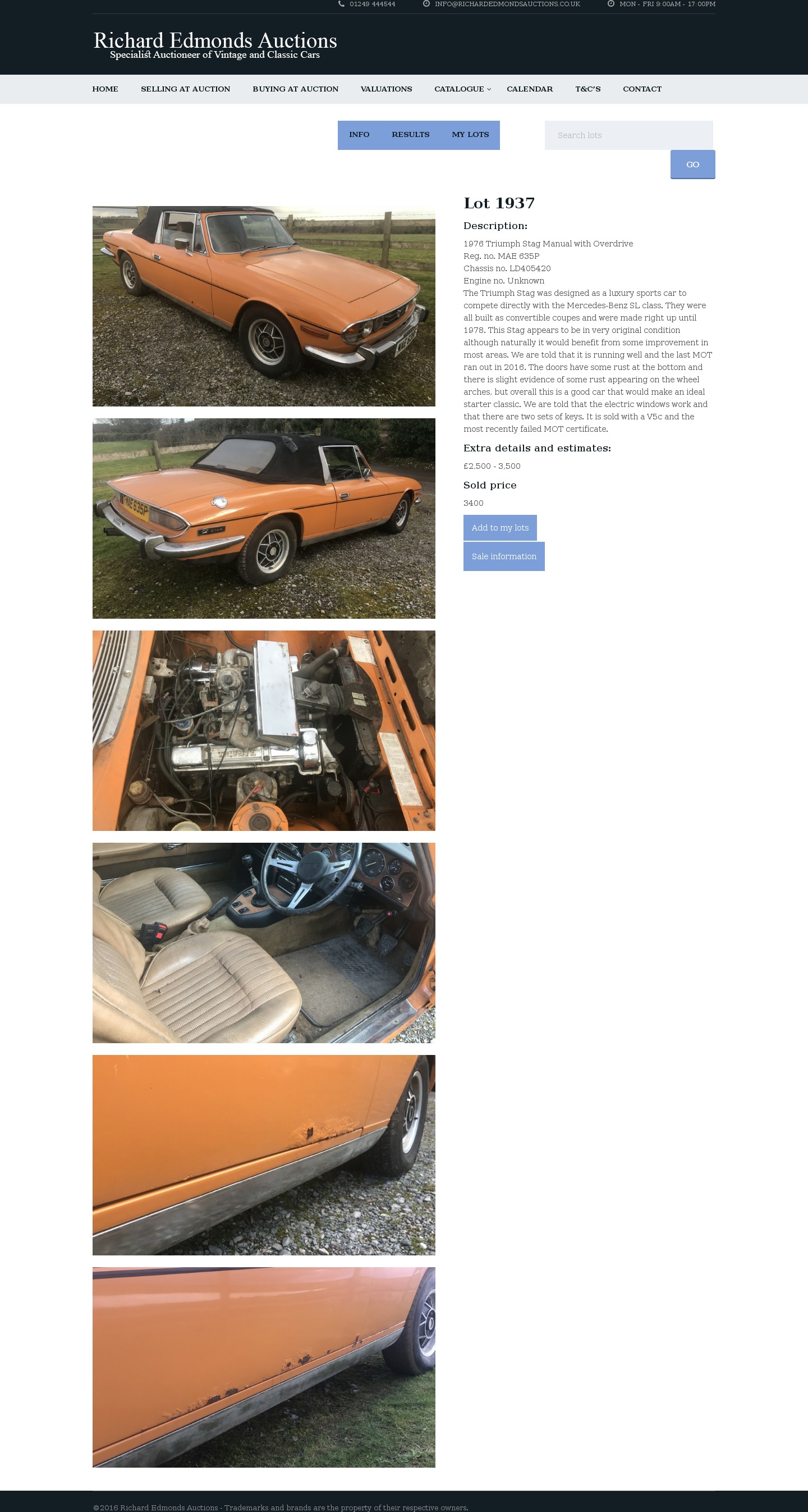Expand the Catalogue dropdown menu
Viewport: 808px width, 1512px height.
tap(462, 89)
